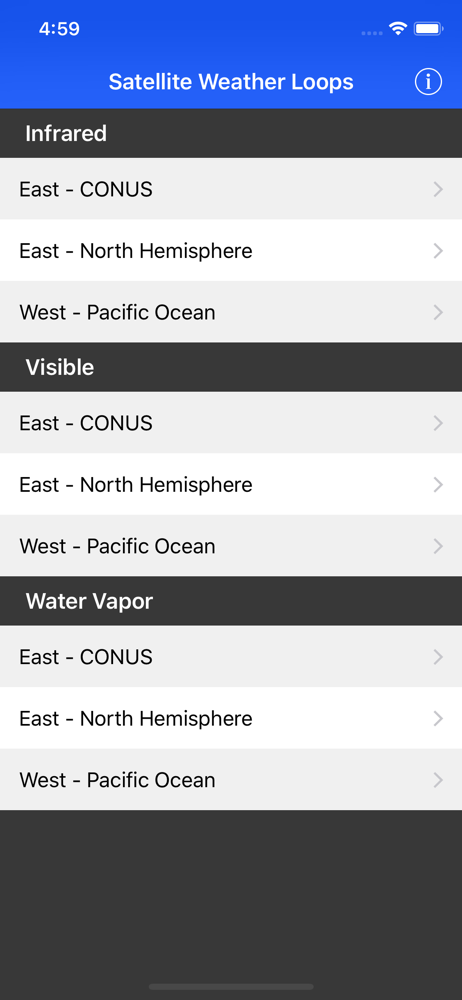
Task: Select East - North Hemisphere under Infrared
Action: coord(231,250)
